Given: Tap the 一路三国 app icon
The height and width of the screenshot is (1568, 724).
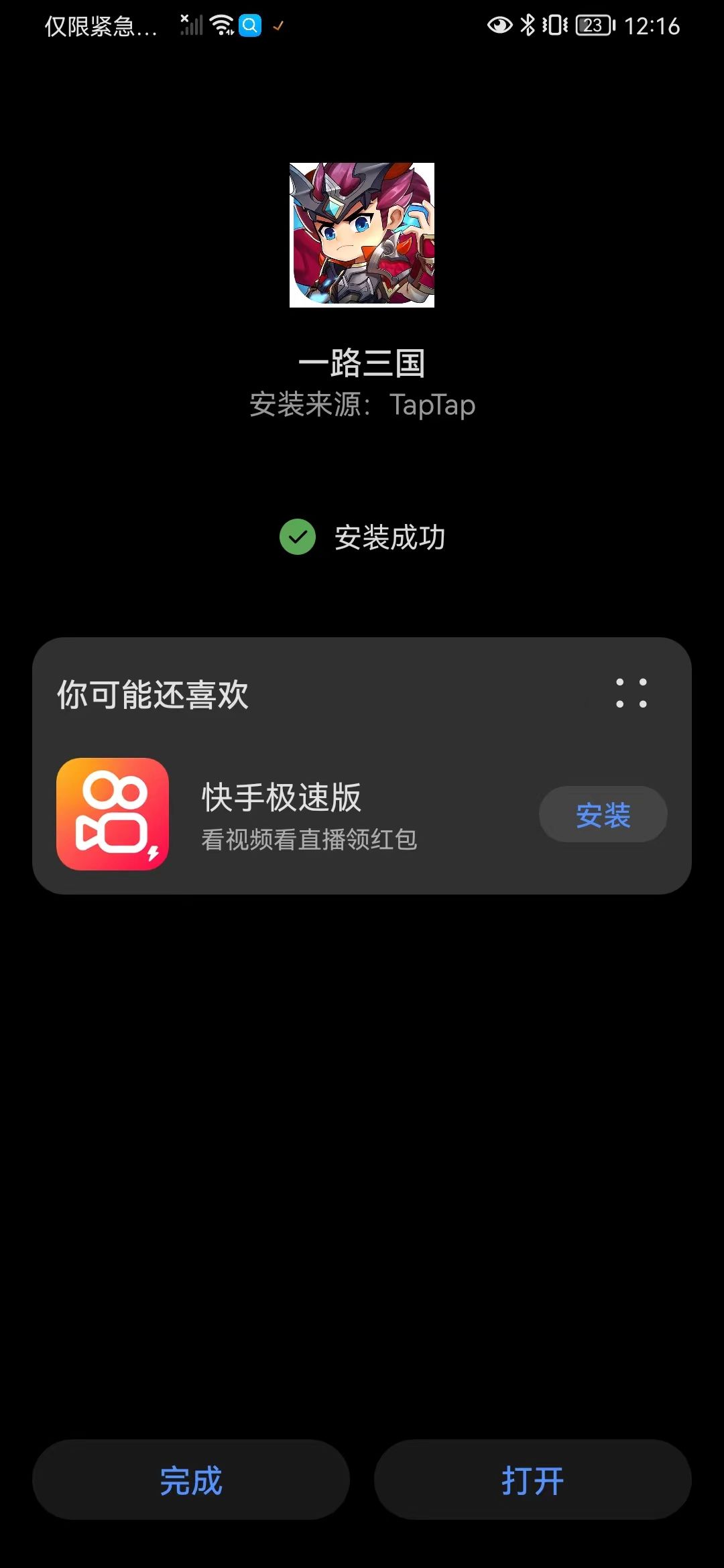Looking at the screenshot, I should click(362, 236).
